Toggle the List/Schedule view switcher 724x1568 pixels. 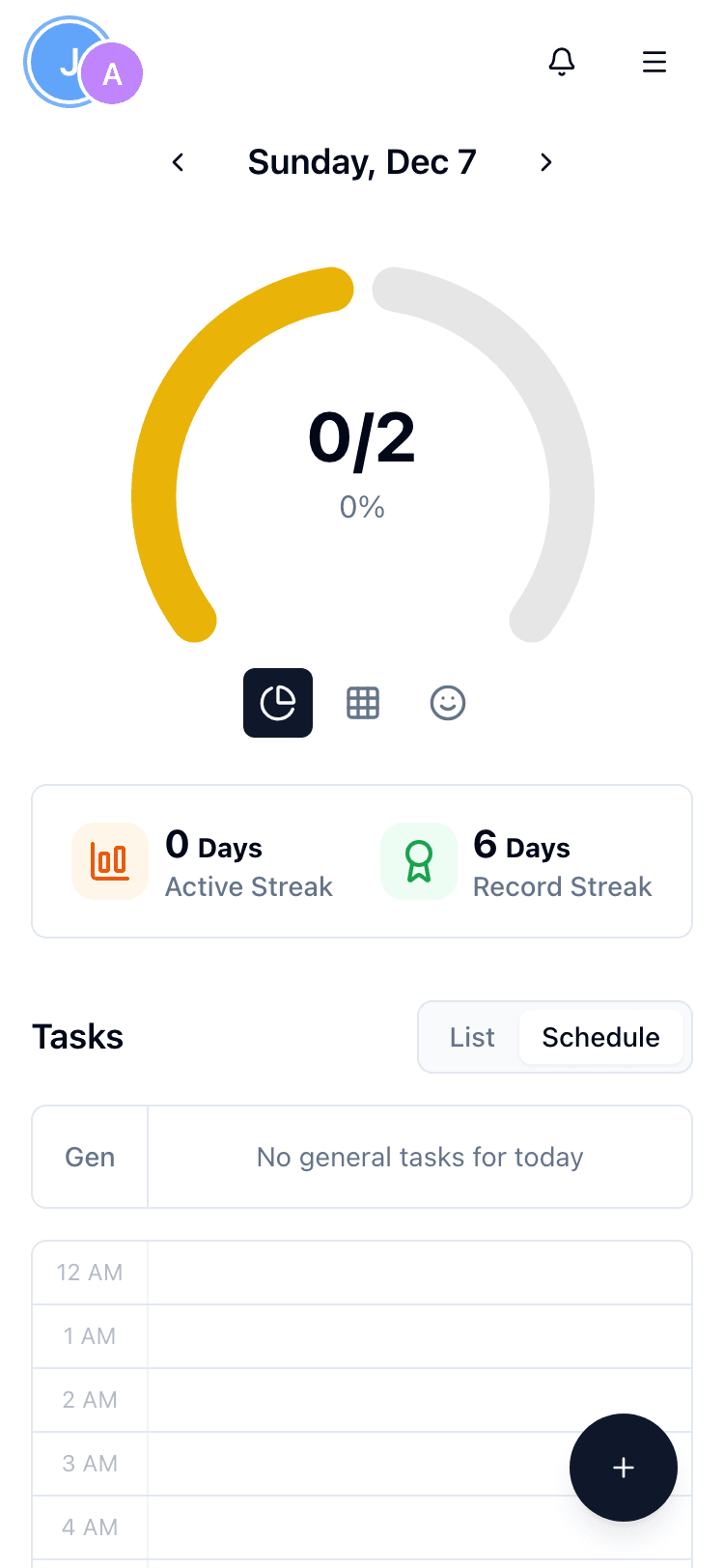[554, 1036]
